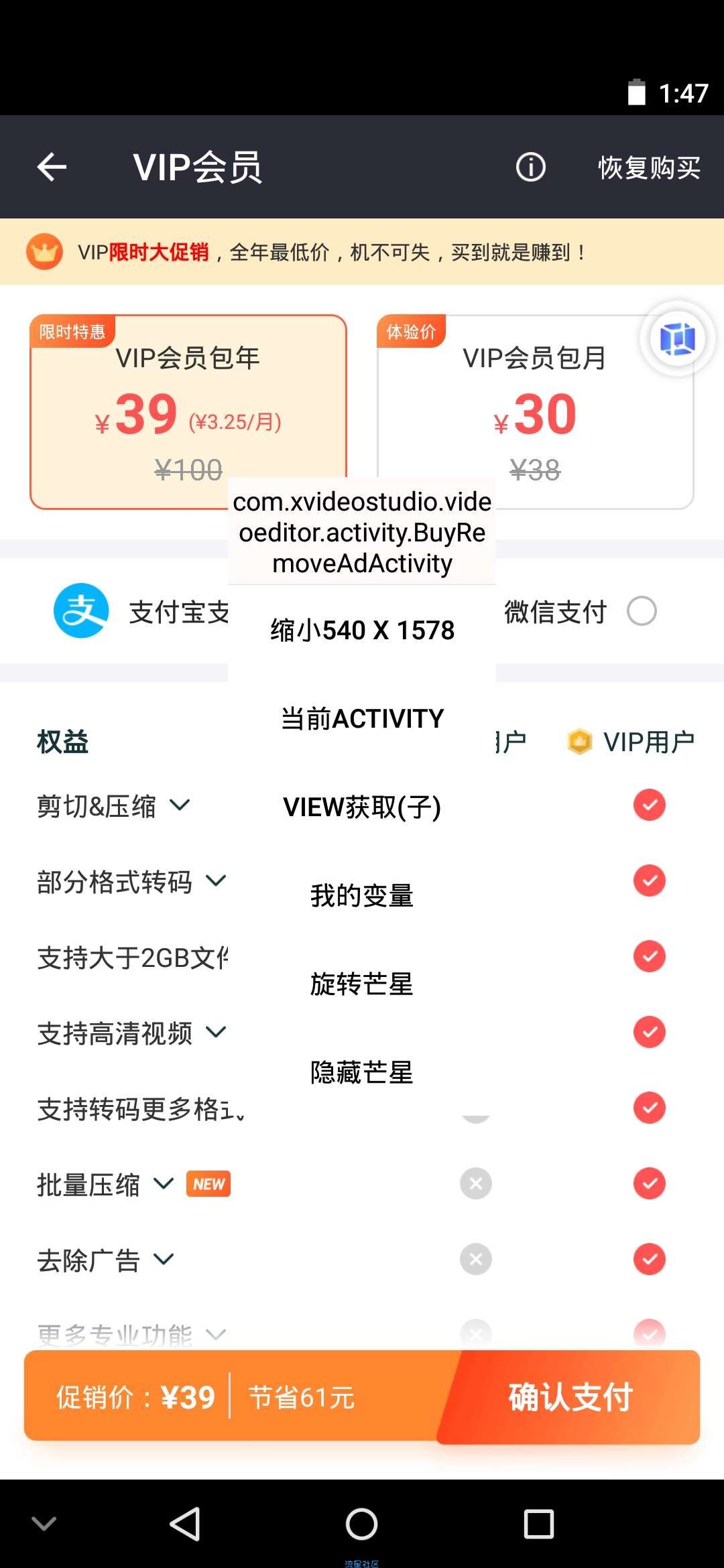Select 当前ACTIVITY in the overlay menu

pyautogui.click(x=362, y=718)
